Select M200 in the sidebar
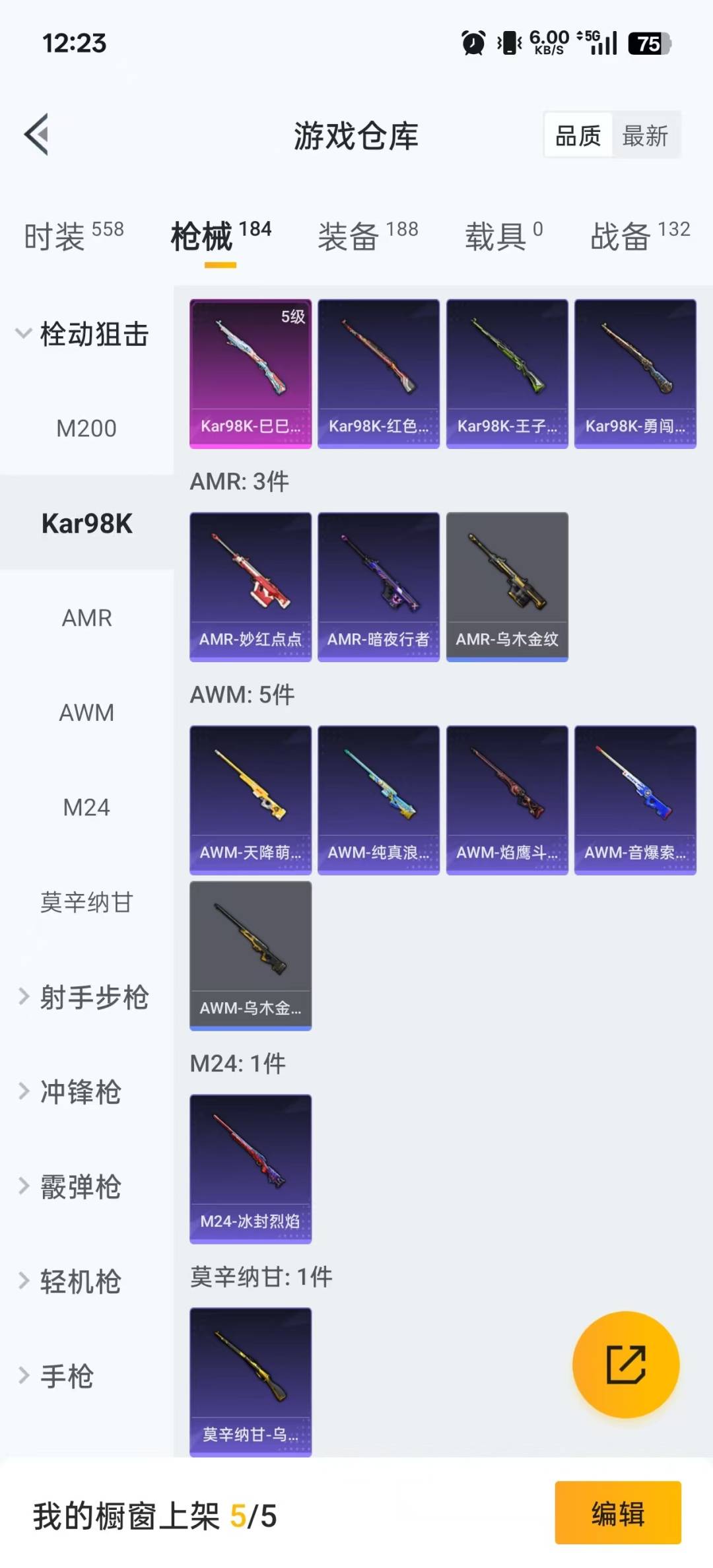713x1568 pixels. pyautogui.click(x=86, y=428)
